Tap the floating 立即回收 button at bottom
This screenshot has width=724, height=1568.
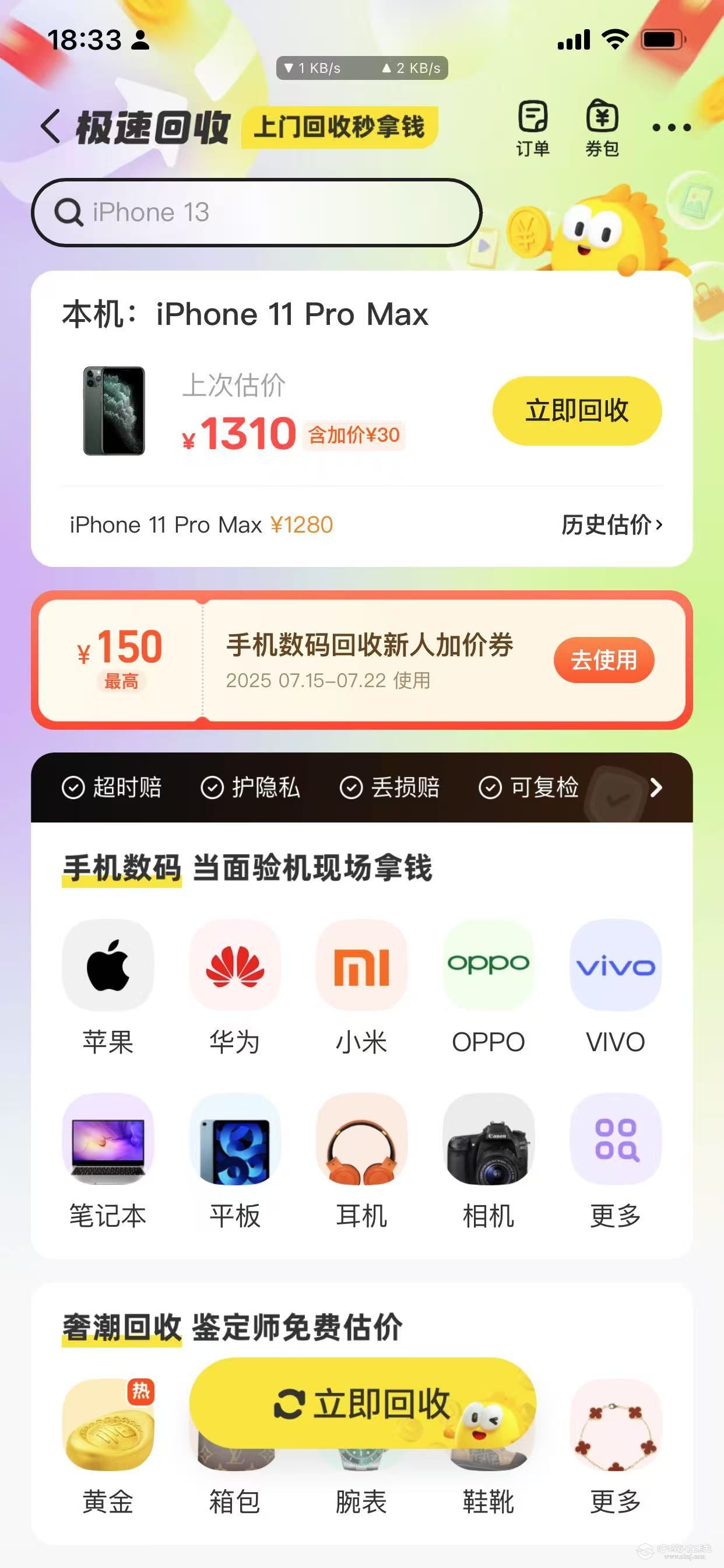coord(361,1403)
